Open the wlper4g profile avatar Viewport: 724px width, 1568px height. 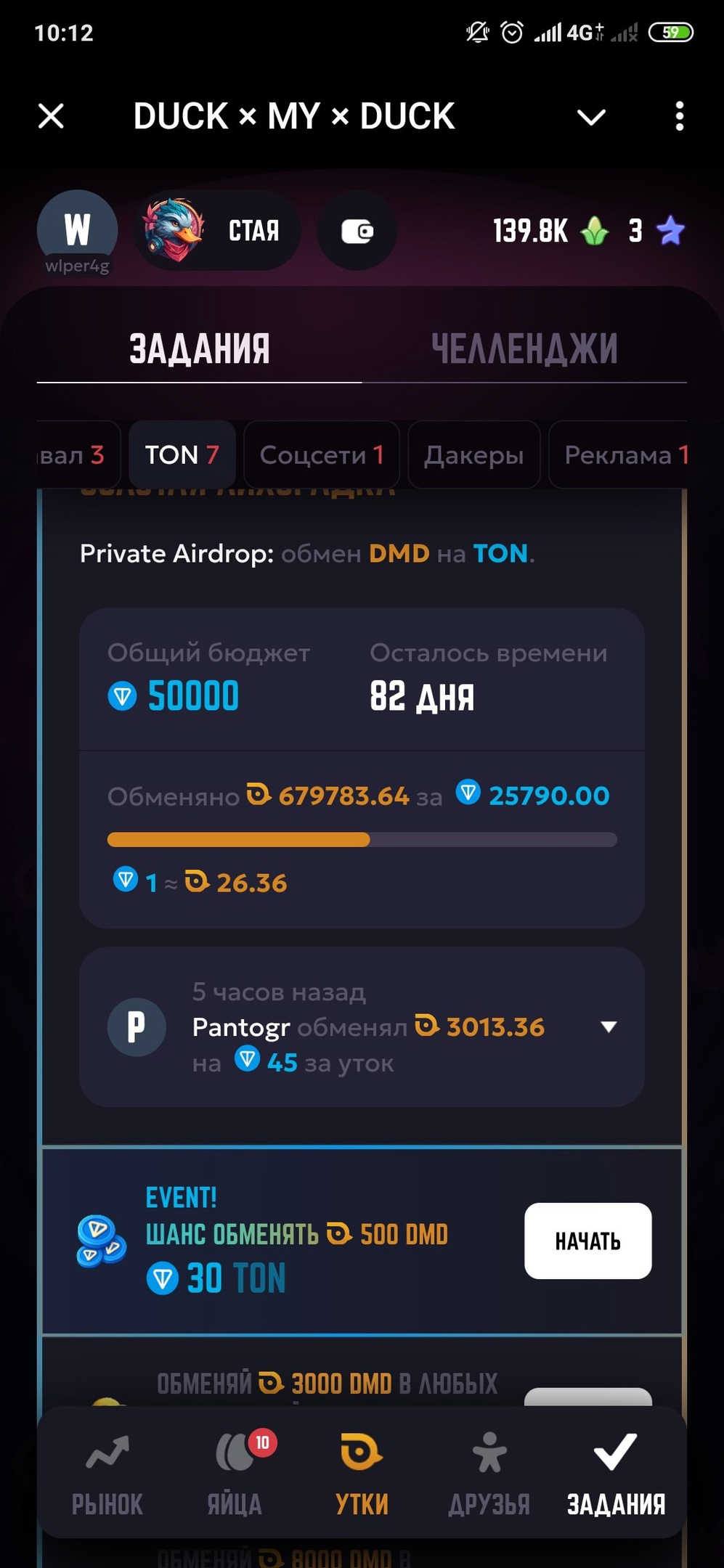77,231
